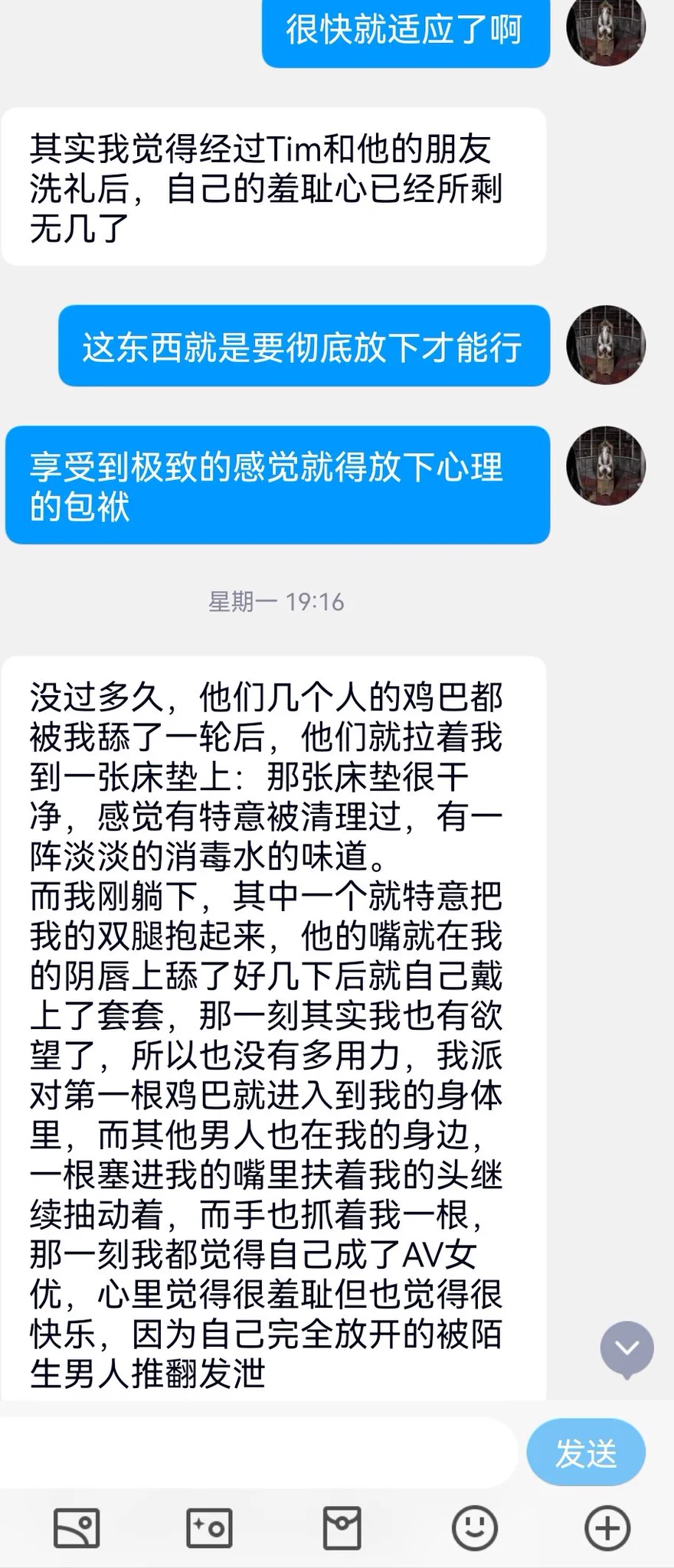The width and height of the screenshot is (674, 1568).
Task: Open the plus more-options menu
Action: click(607, 1529)
